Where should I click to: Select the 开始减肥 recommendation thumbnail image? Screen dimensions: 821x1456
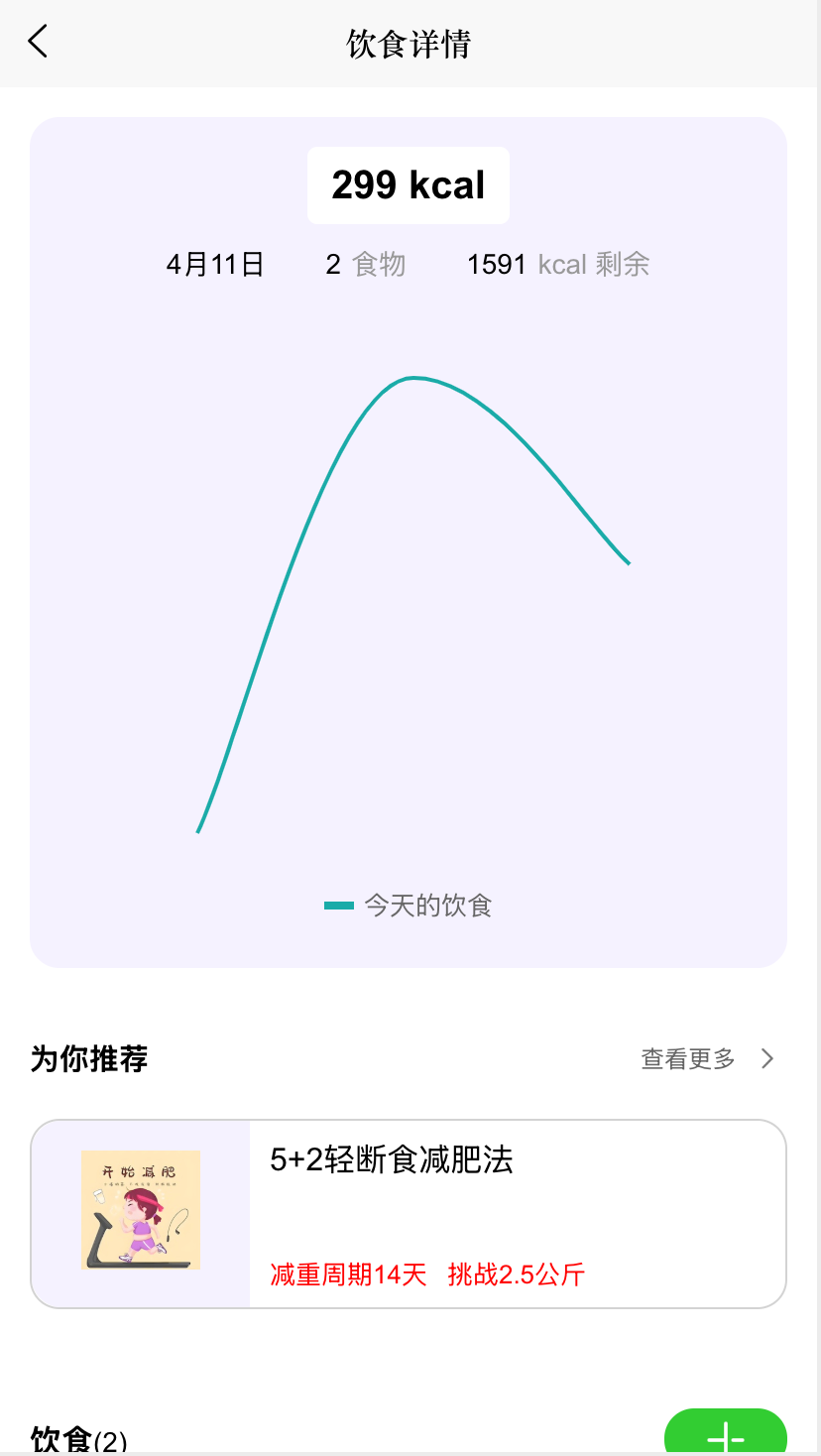coord(140,1210)
